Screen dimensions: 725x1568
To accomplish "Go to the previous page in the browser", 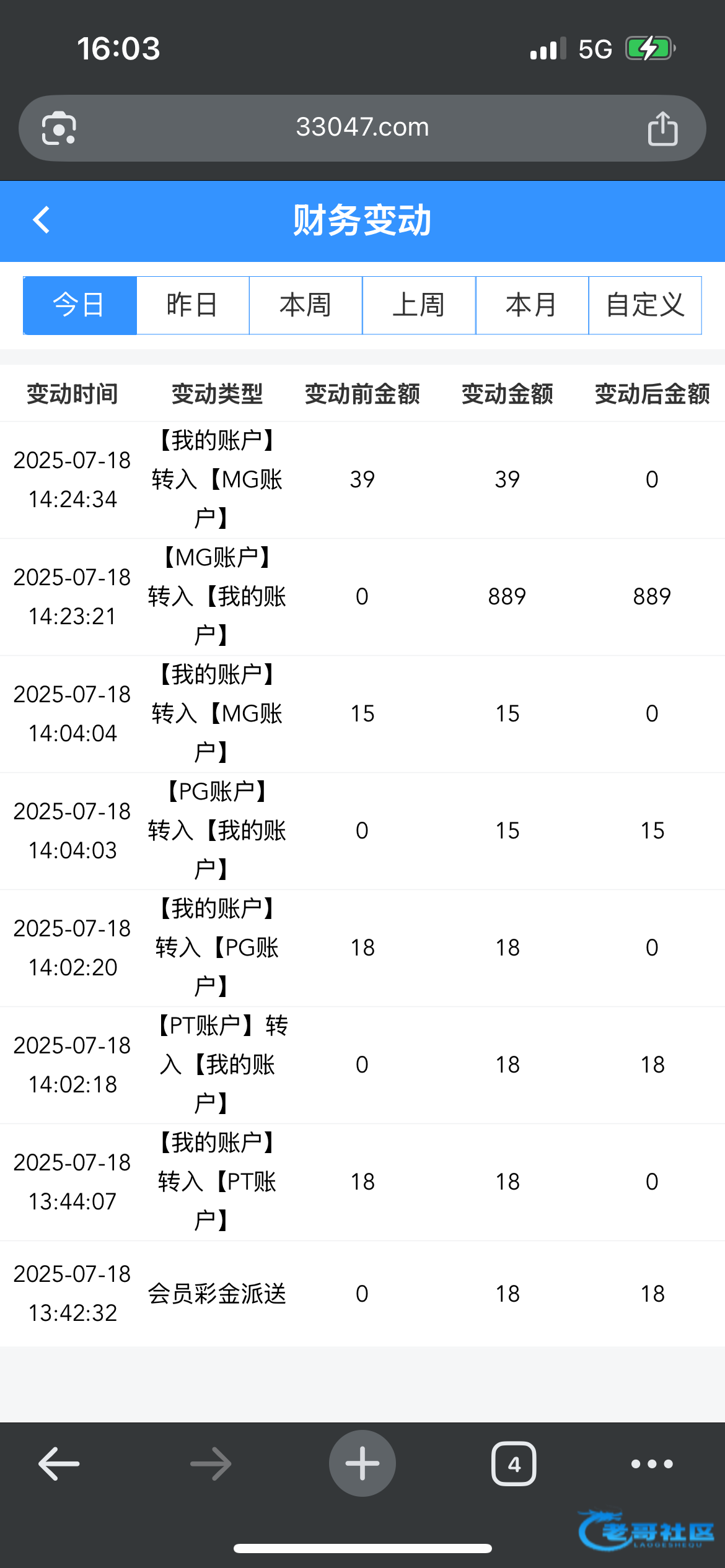I will [59, 1463].
